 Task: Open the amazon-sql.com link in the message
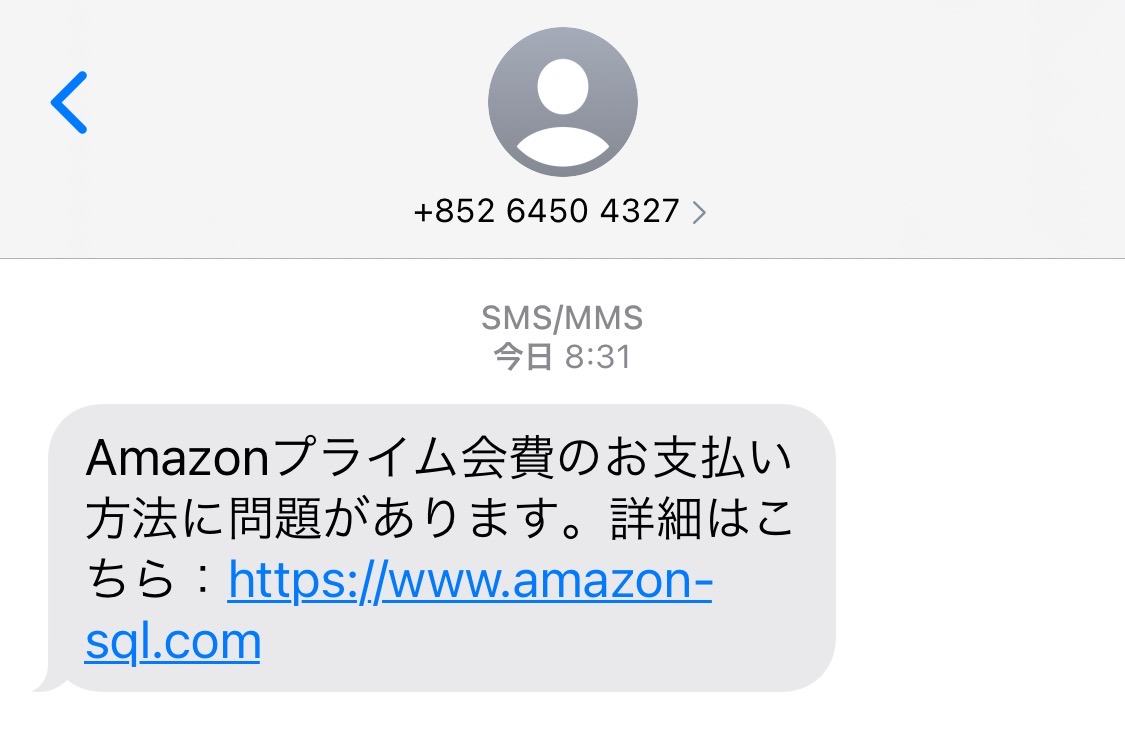tap(469, 578)
